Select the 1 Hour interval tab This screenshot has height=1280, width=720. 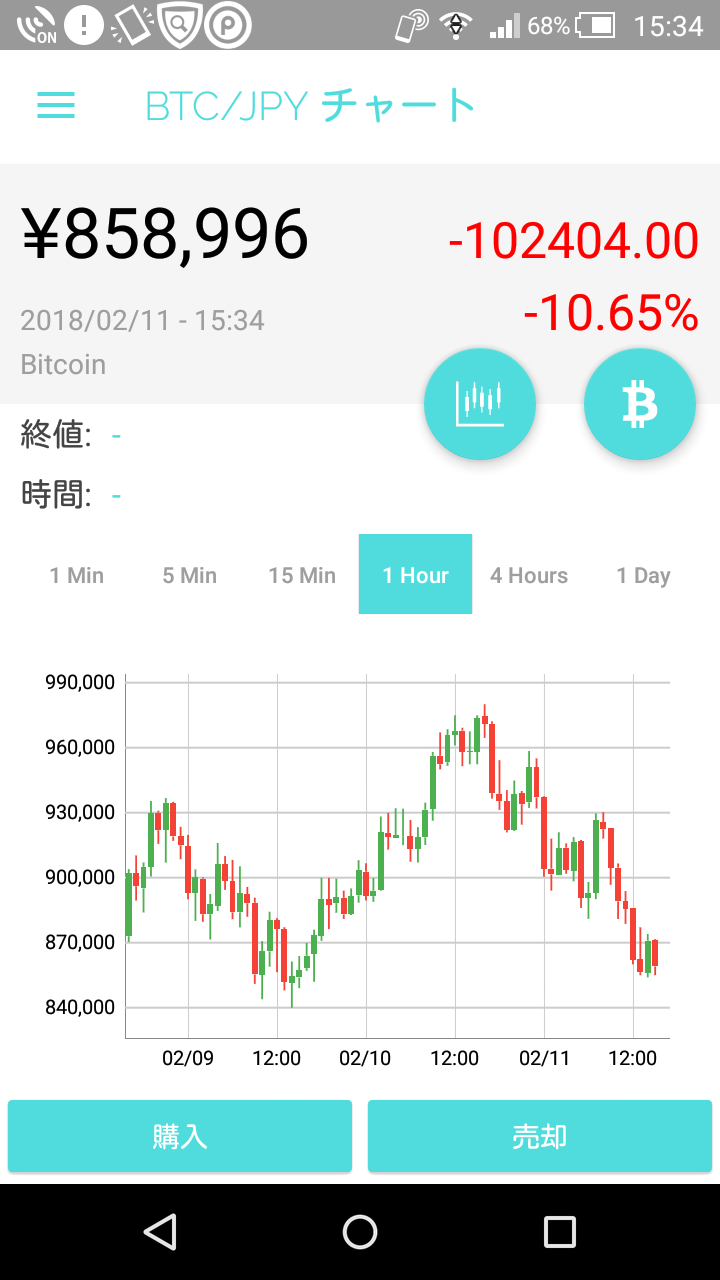click(x=415, y=575)
